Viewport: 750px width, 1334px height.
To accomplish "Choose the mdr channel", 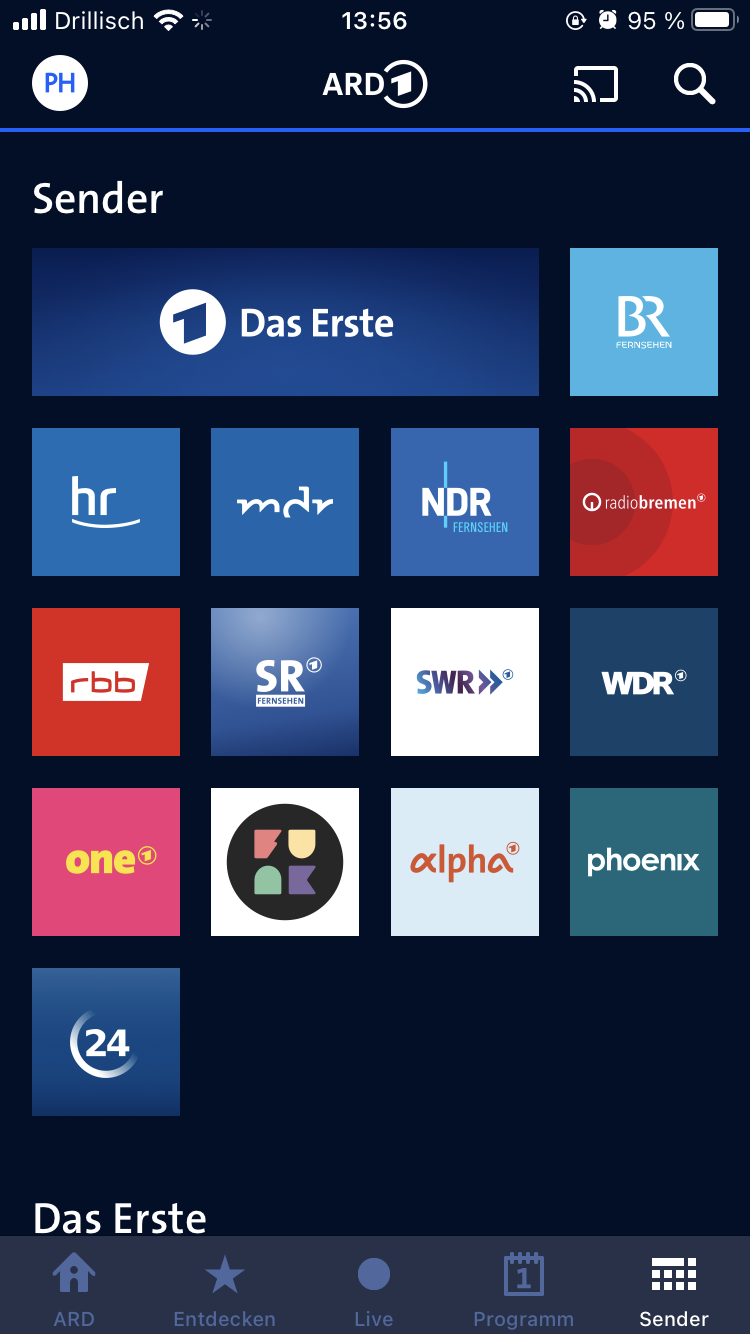I will pos(285,502).
